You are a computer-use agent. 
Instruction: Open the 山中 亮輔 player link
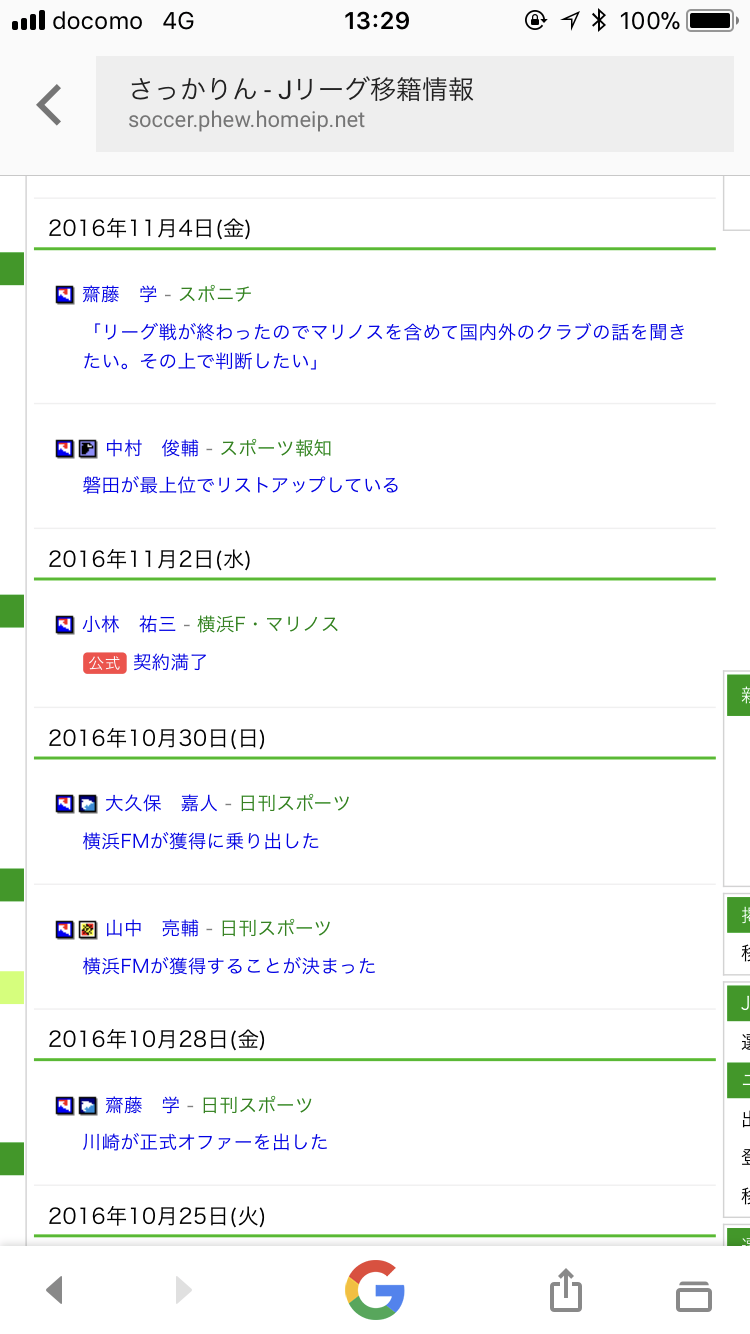pyautogui.click(x=153, y=928)
